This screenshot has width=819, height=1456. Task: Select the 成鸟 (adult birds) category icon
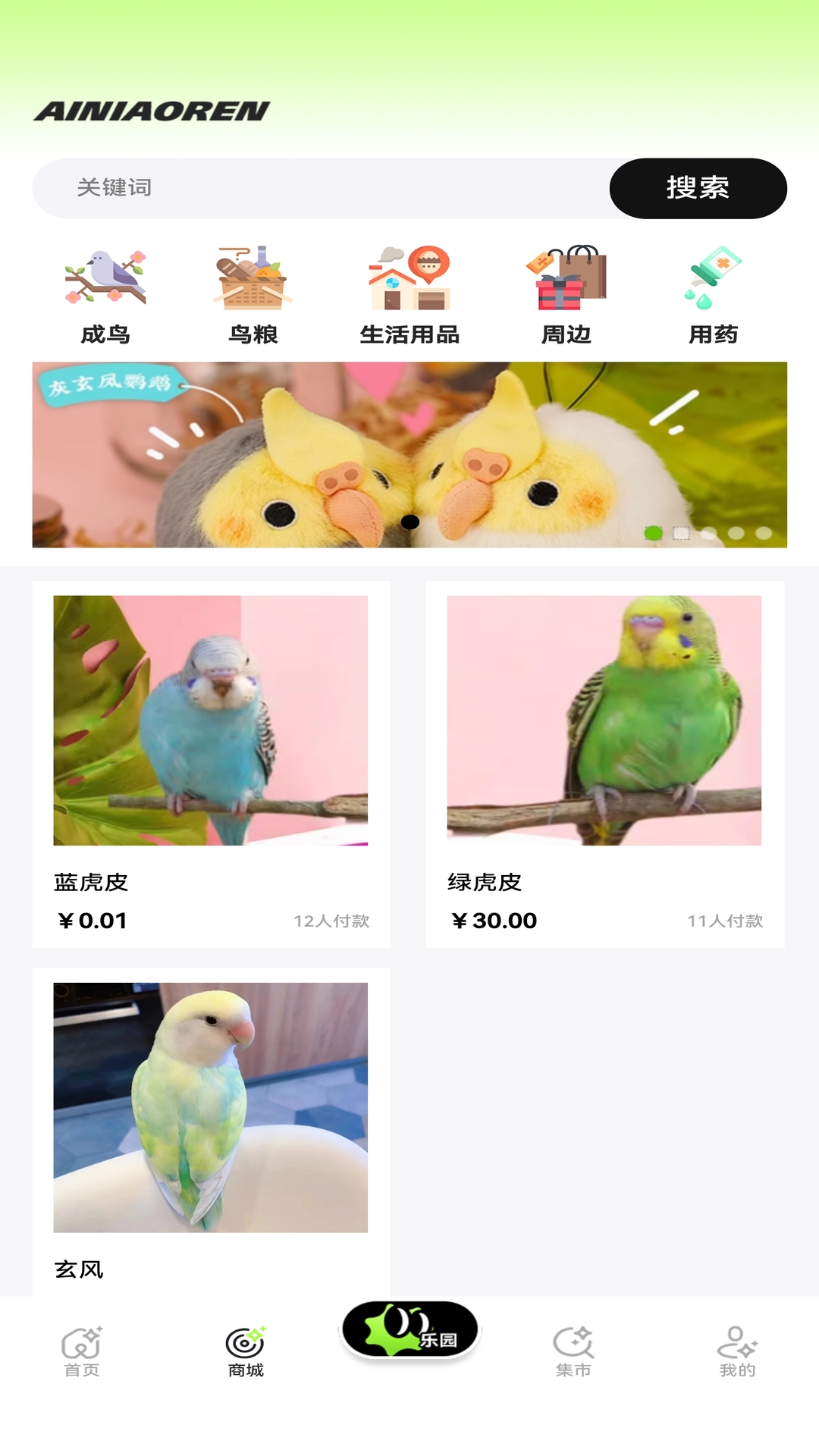point(106,281)
